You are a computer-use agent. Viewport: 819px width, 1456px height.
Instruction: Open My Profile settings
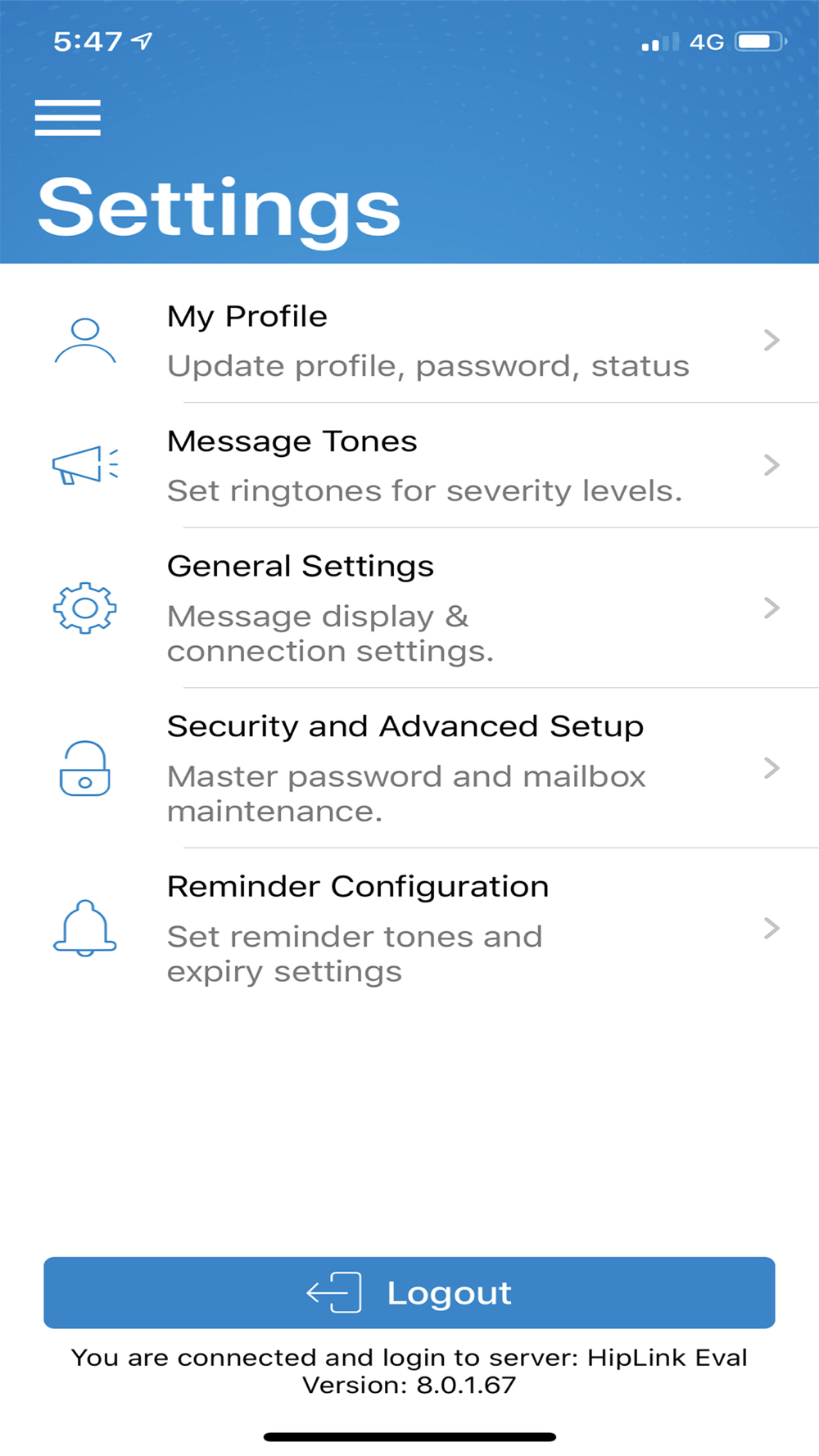coord(409,341)
